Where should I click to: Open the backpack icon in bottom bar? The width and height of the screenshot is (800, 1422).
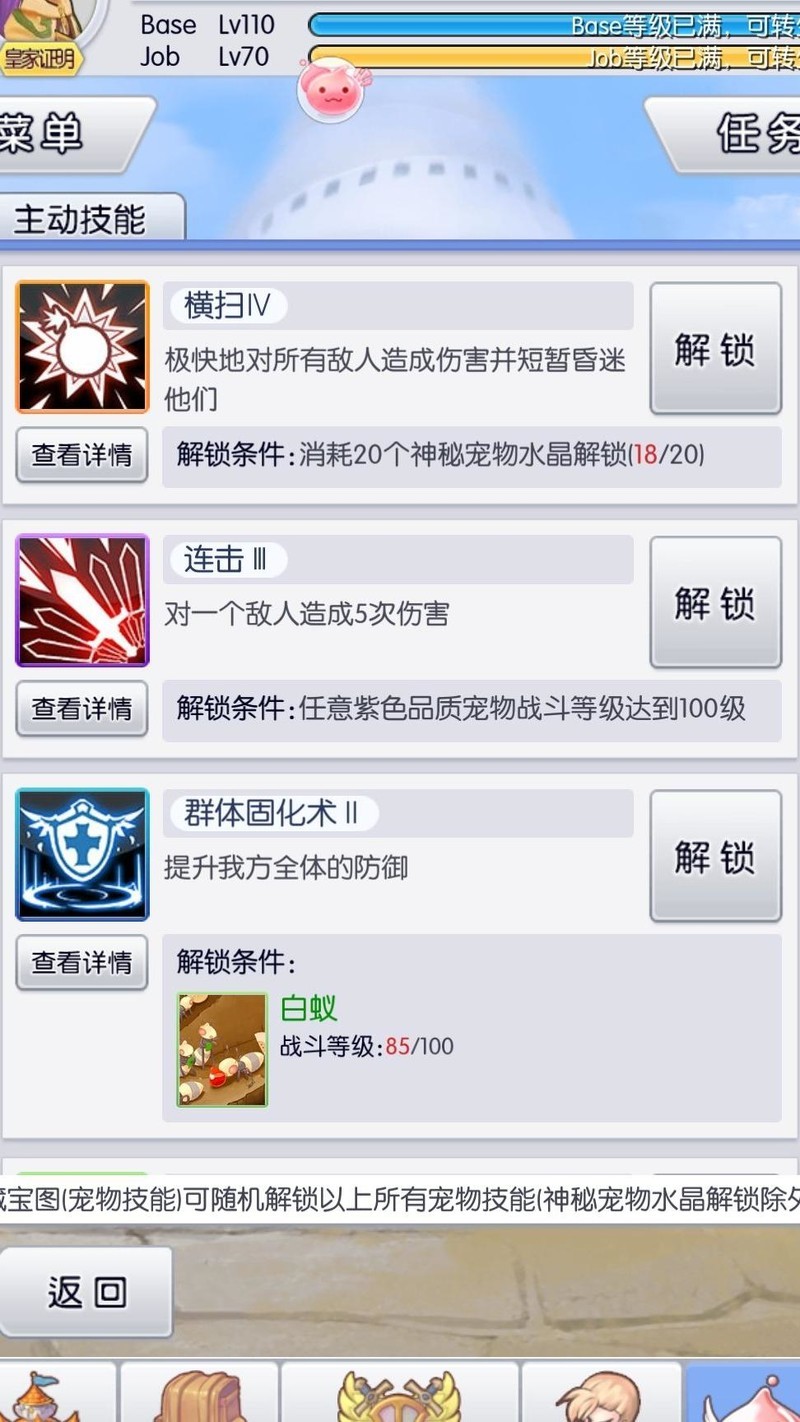coord(200,1395)
